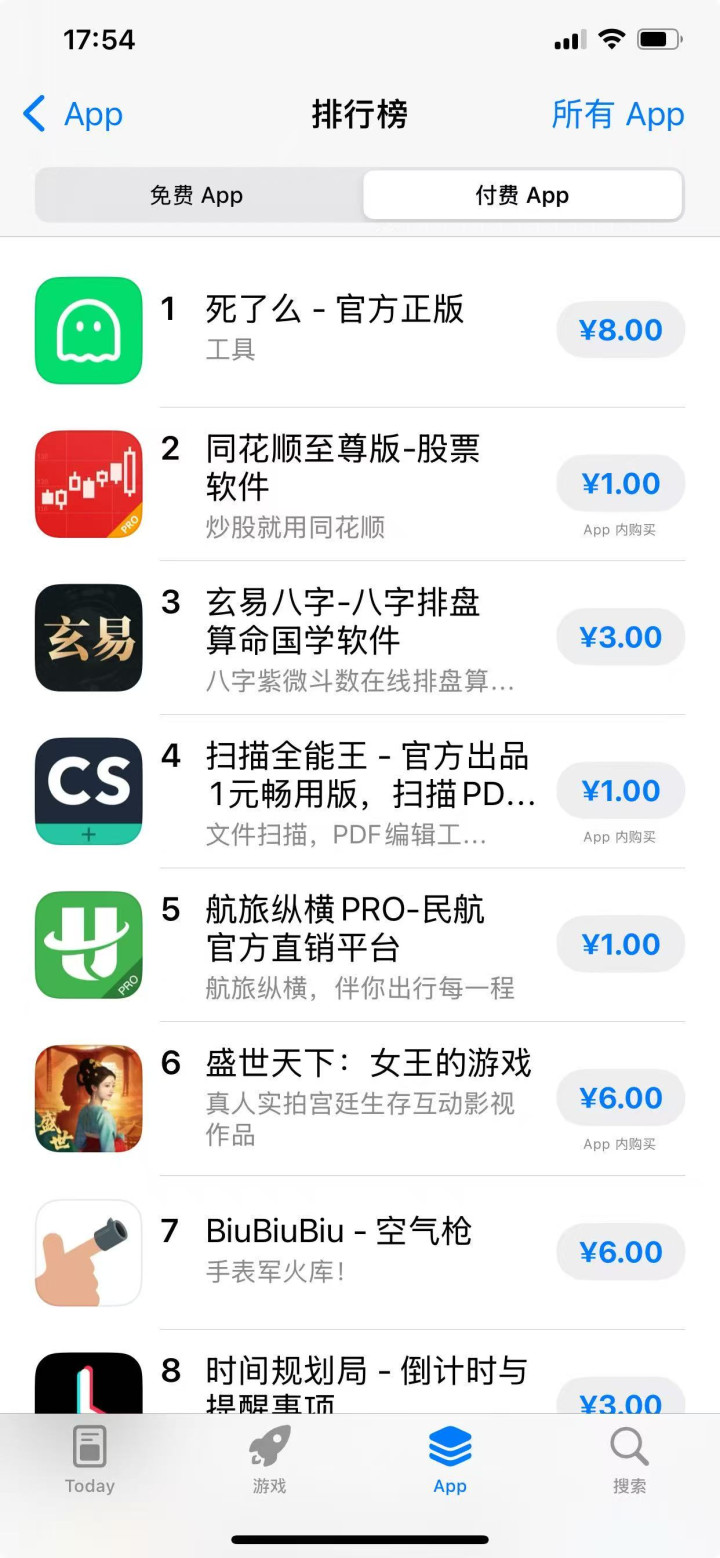The image size is (720, 1558).
Task: Purchase 盛世天下：女王的游戏 for ¥6.00
Action: (x=620, y=1098)
